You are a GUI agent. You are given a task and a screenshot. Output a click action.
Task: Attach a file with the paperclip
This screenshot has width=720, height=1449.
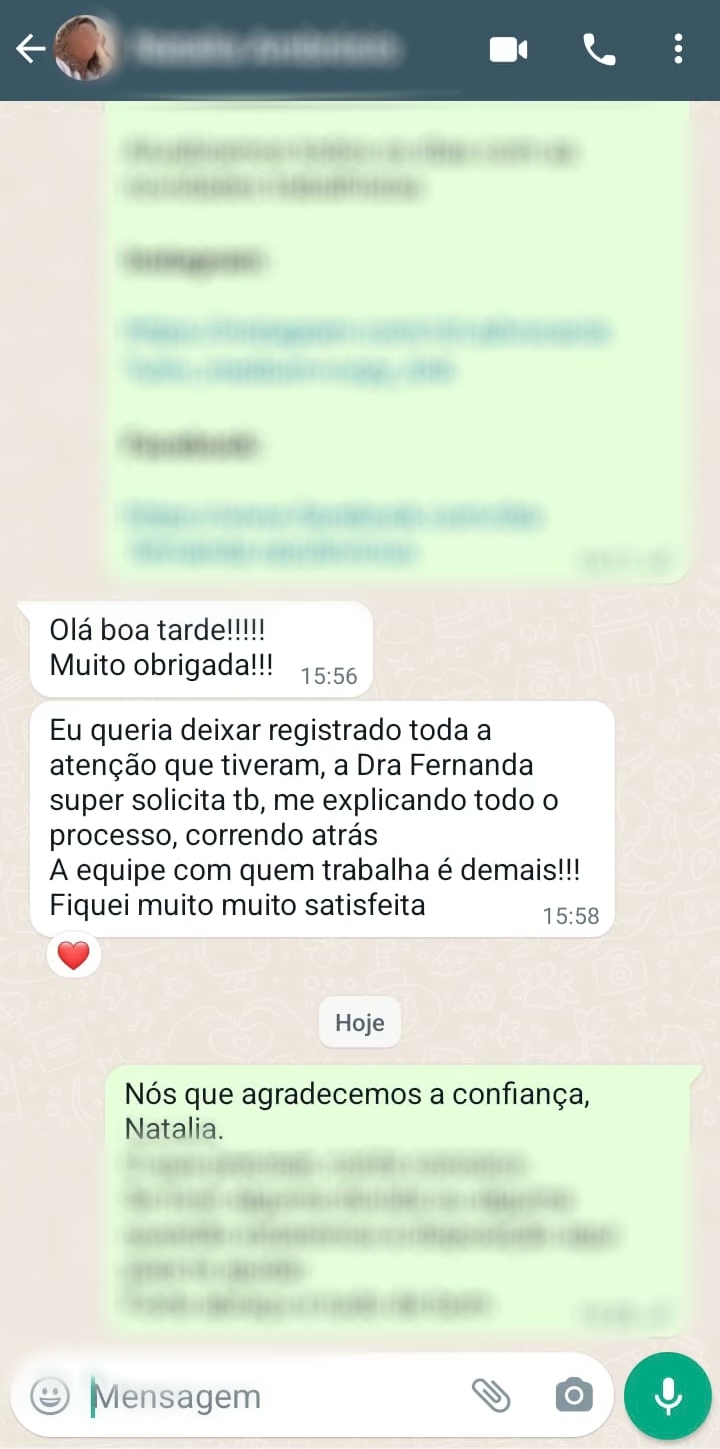[x=491, y=1395]
